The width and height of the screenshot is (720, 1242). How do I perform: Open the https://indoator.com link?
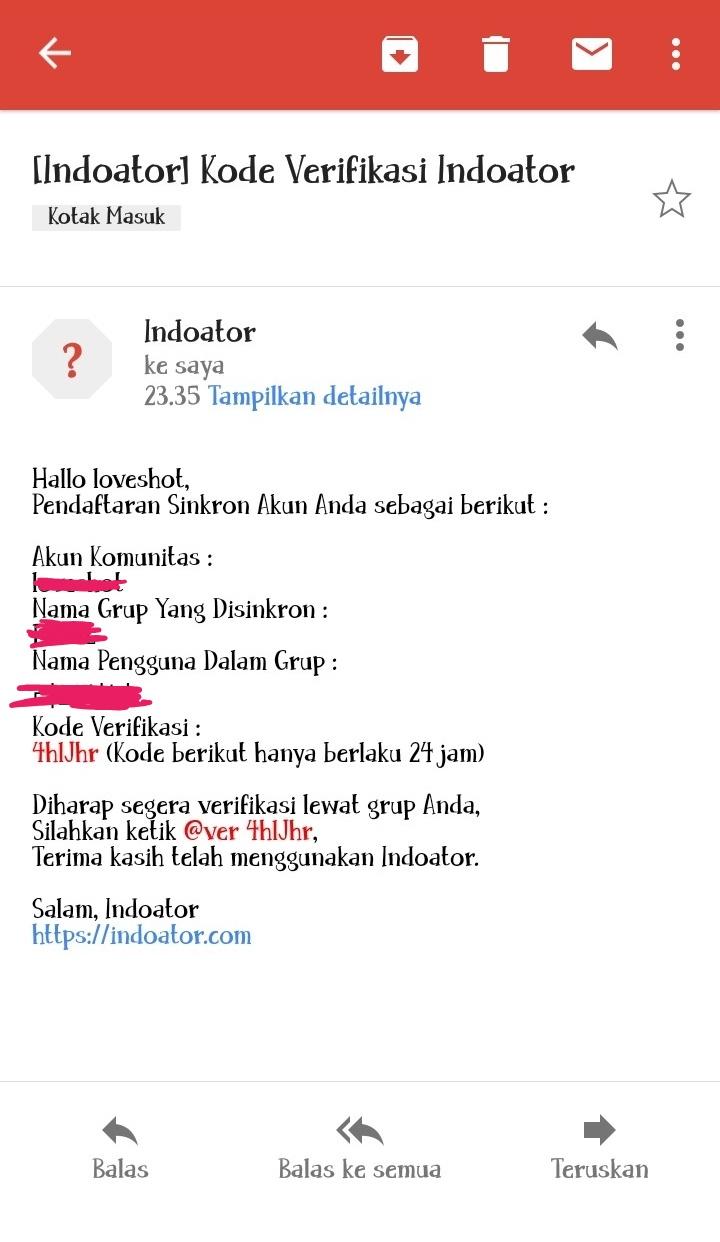141,935
